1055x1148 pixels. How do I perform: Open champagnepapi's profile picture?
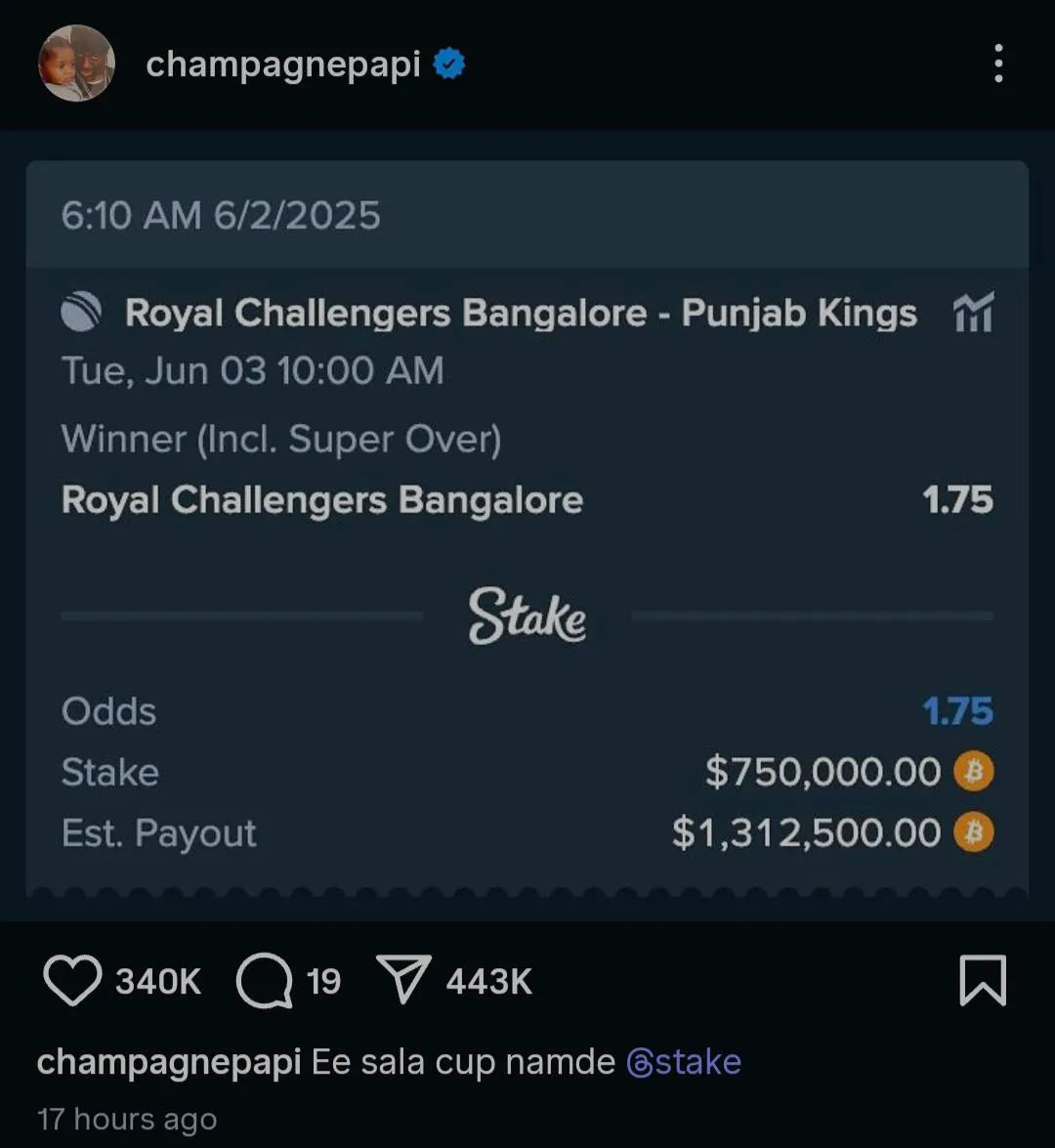click(76, 64)
